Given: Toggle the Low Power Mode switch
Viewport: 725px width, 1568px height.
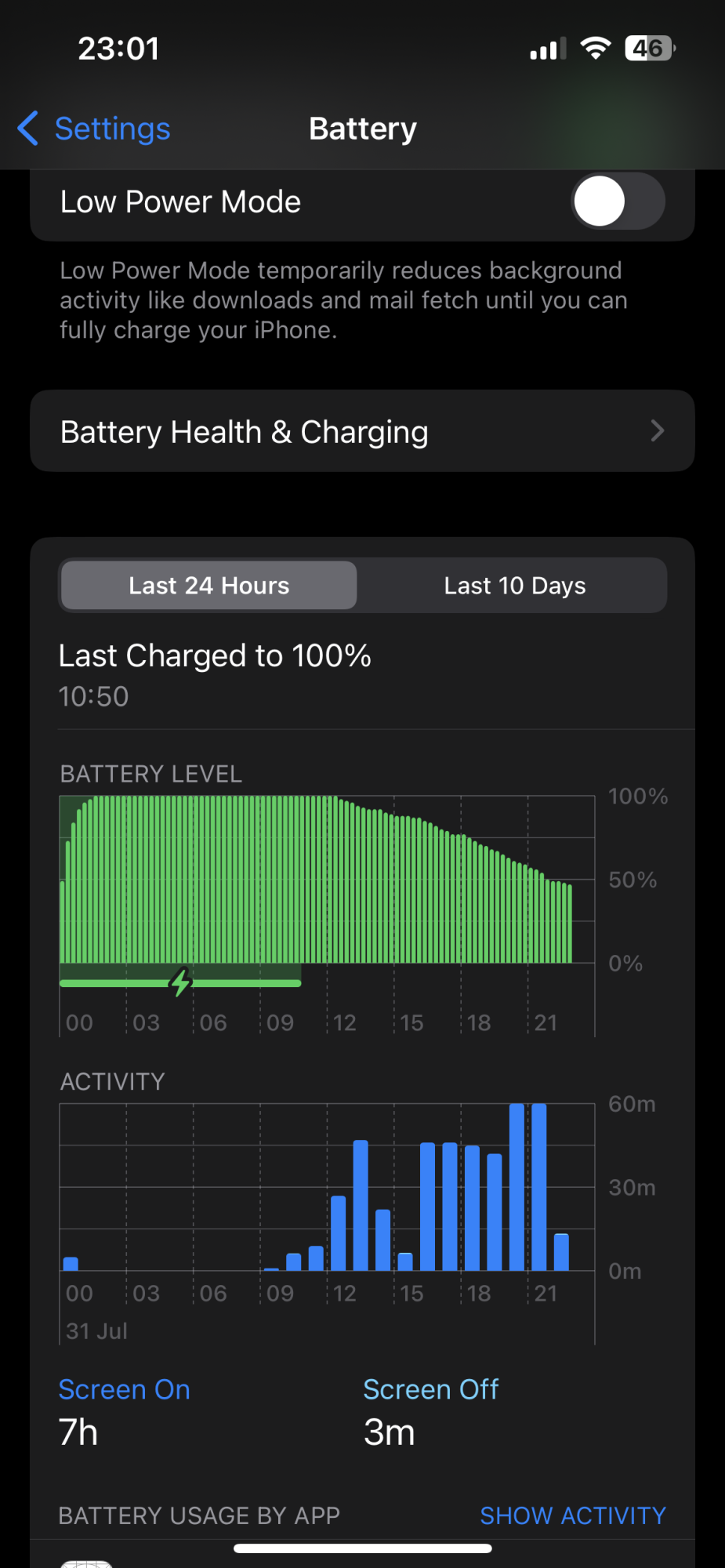Looking at the screenshot, I should [618, 201].
